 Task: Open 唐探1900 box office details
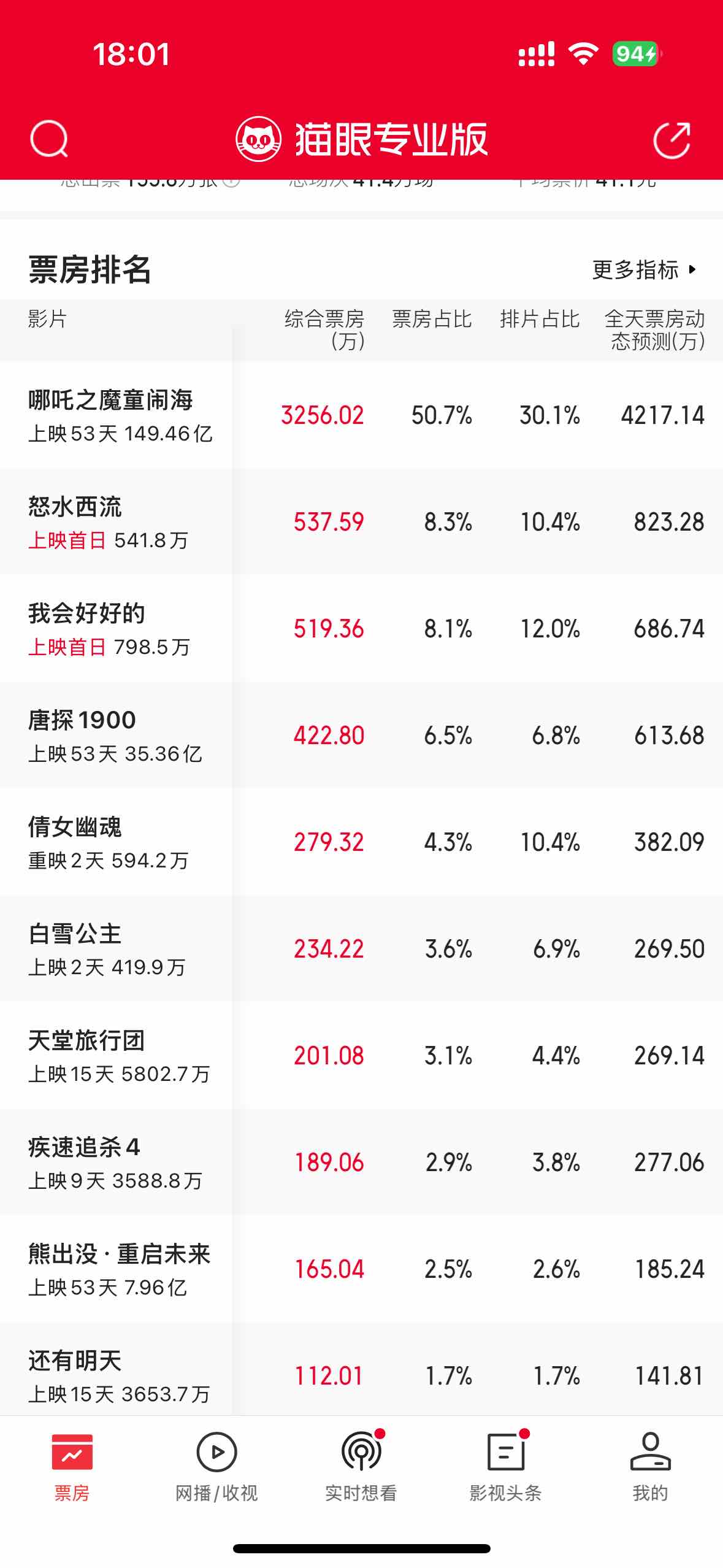click(x=361, y=736)
